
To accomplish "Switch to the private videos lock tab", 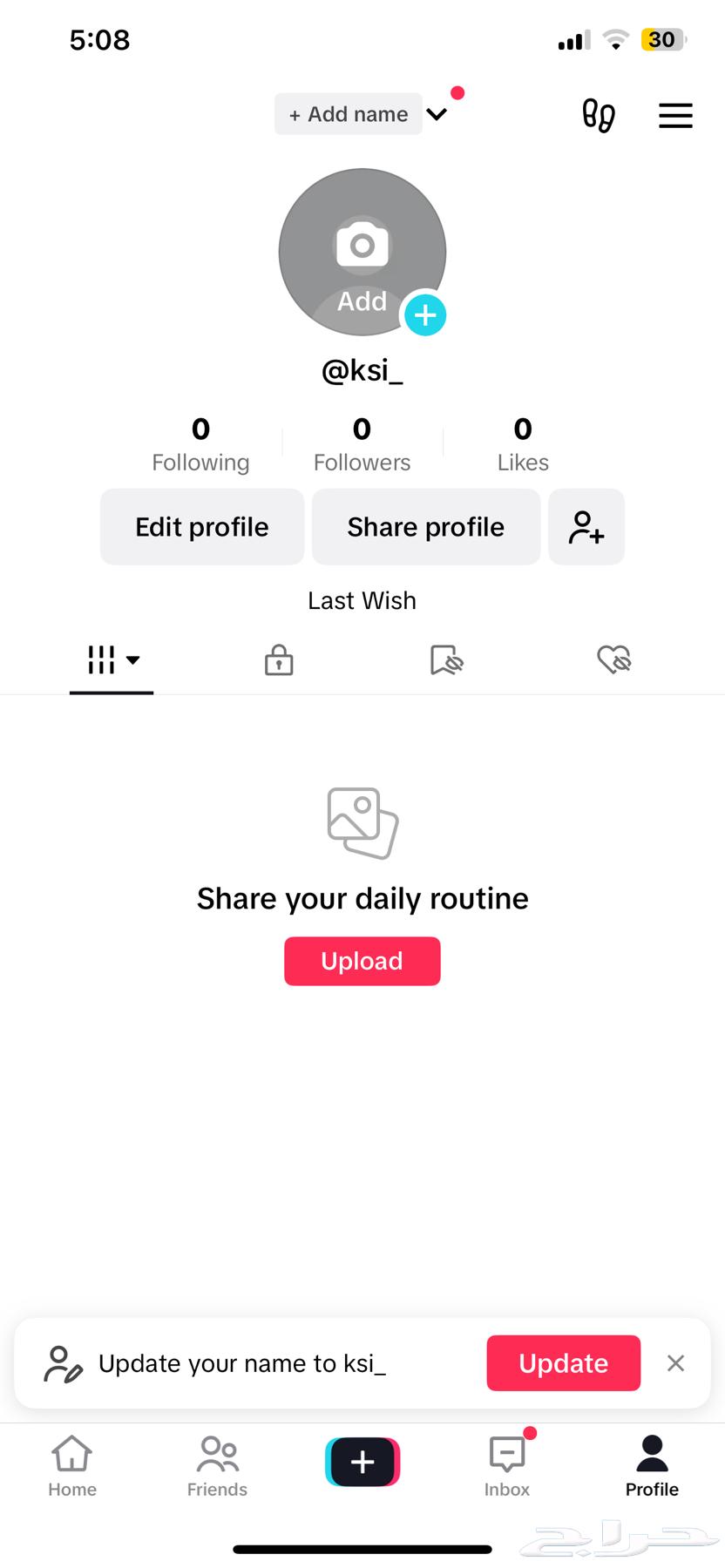I will 279,659.
